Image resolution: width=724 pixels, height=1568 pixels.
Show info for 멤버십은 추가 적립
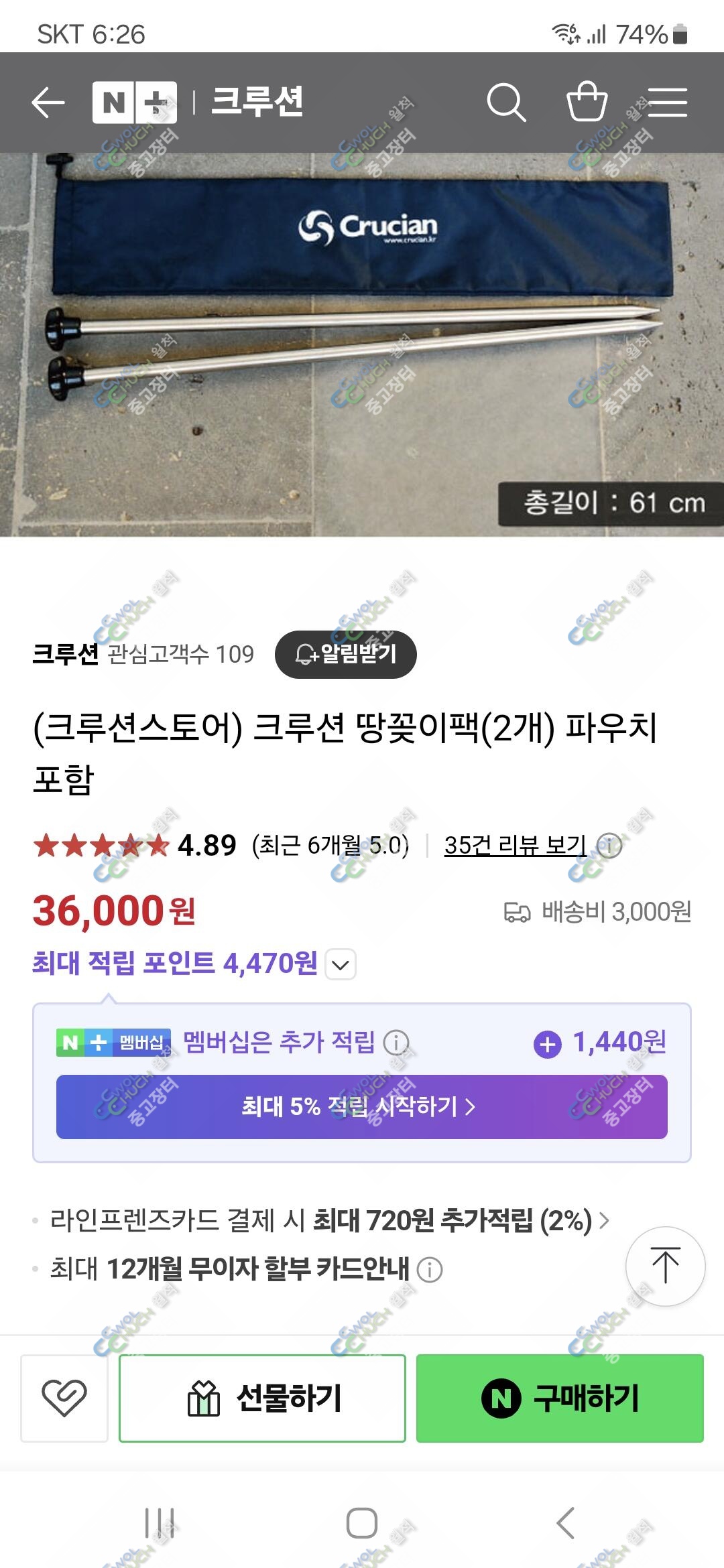pos(396,1043)
